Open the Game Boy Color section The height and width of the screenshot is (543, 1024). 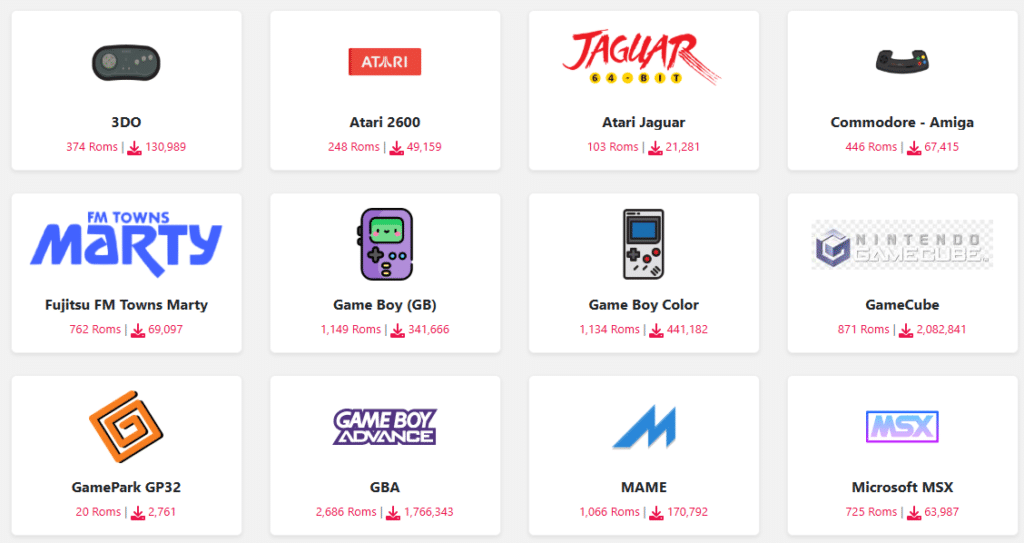pos(643,304)
